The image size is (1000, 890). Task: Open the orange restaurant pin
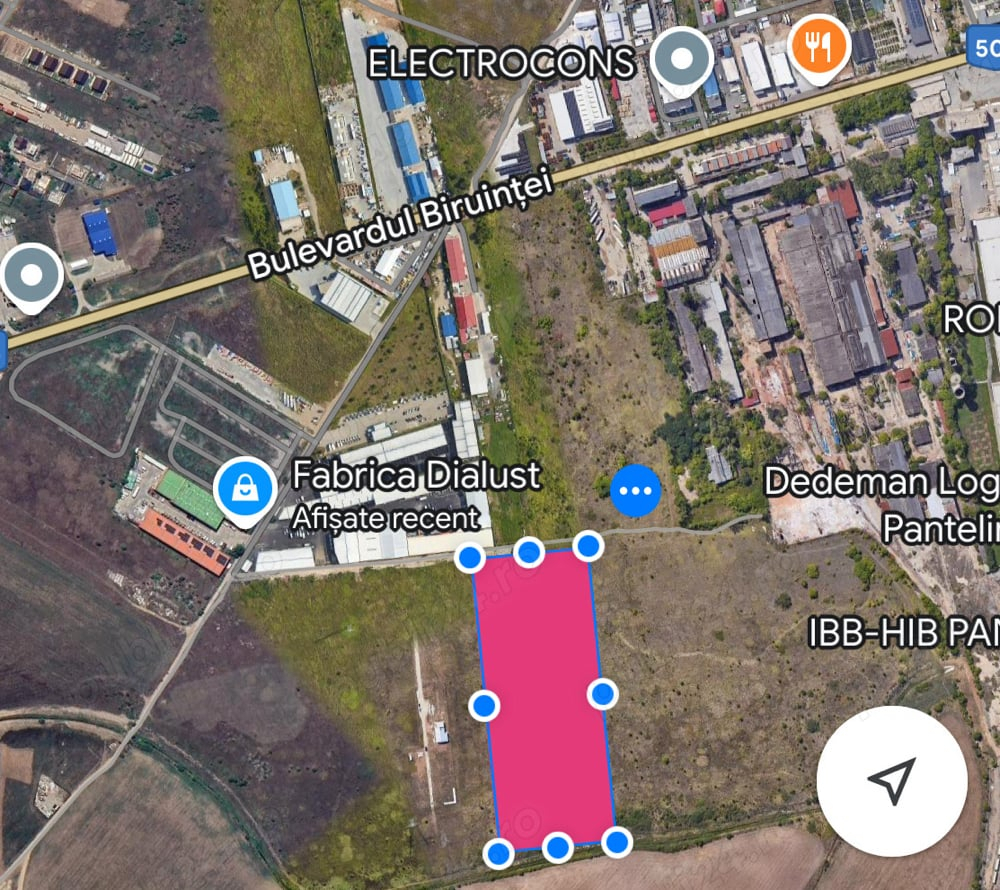[x=819, y=47]
